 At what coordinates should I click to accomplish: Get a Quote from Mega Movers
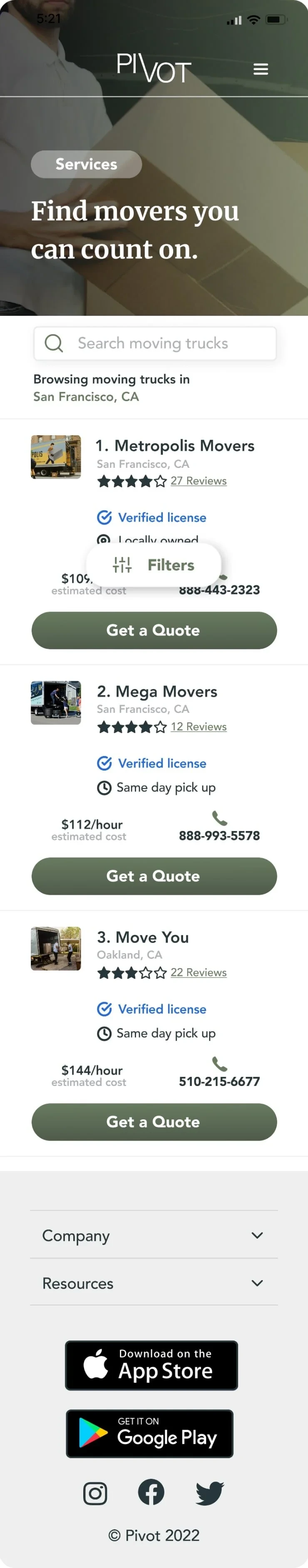pos(154,876)
